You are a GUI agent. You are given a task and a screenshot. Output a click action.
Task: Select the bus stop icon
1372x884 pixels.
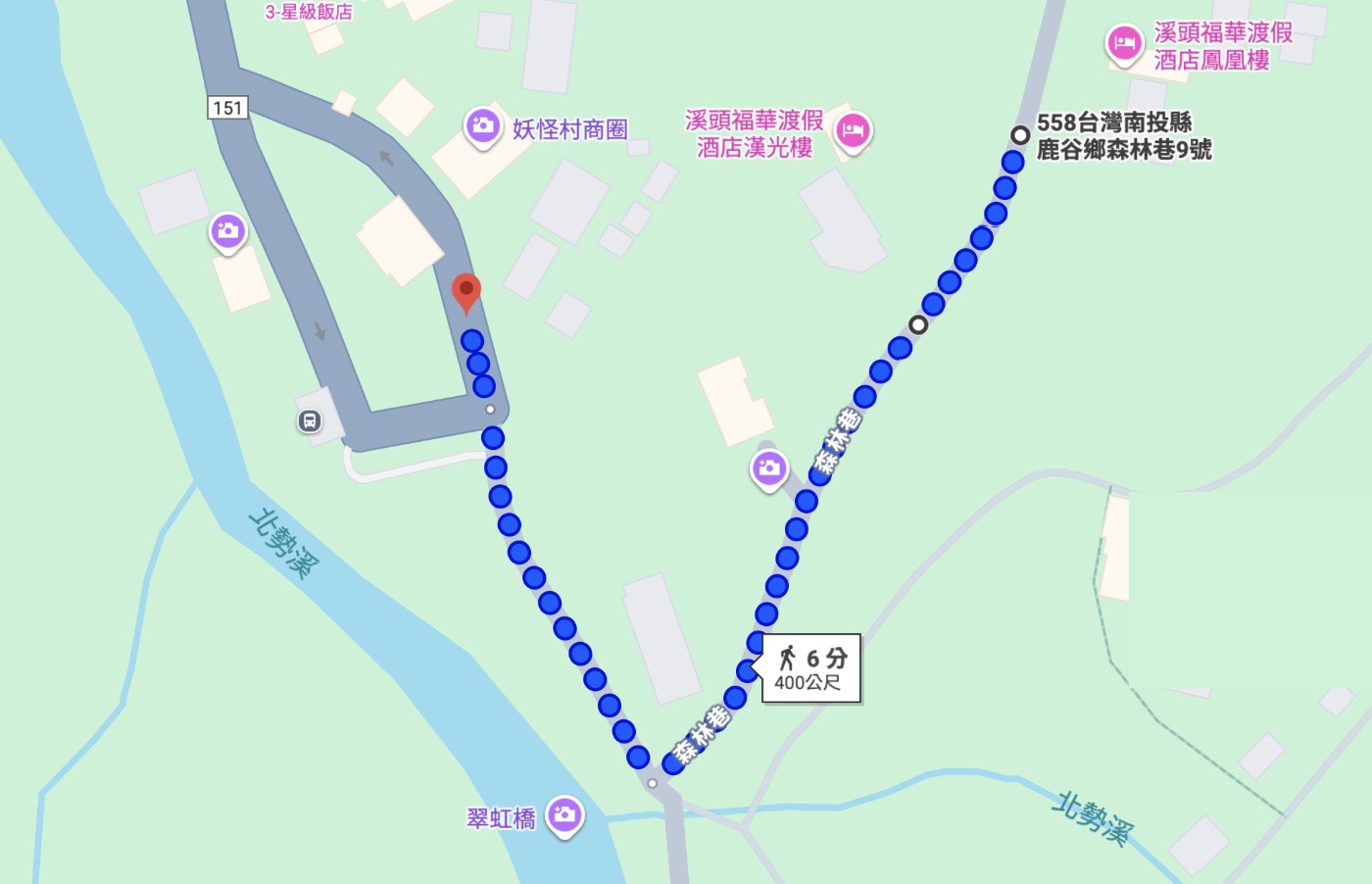pyautogui.click(x=310, y=421)
